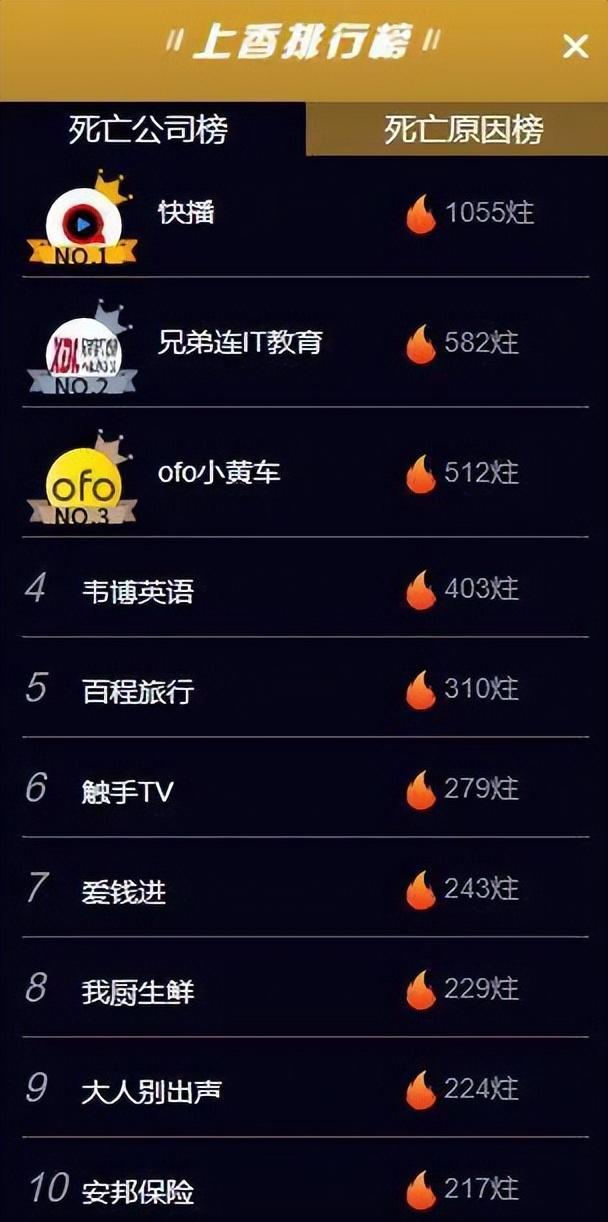Close the 上香排行榜 panel
608x1222 pixels.
(575, 46)
